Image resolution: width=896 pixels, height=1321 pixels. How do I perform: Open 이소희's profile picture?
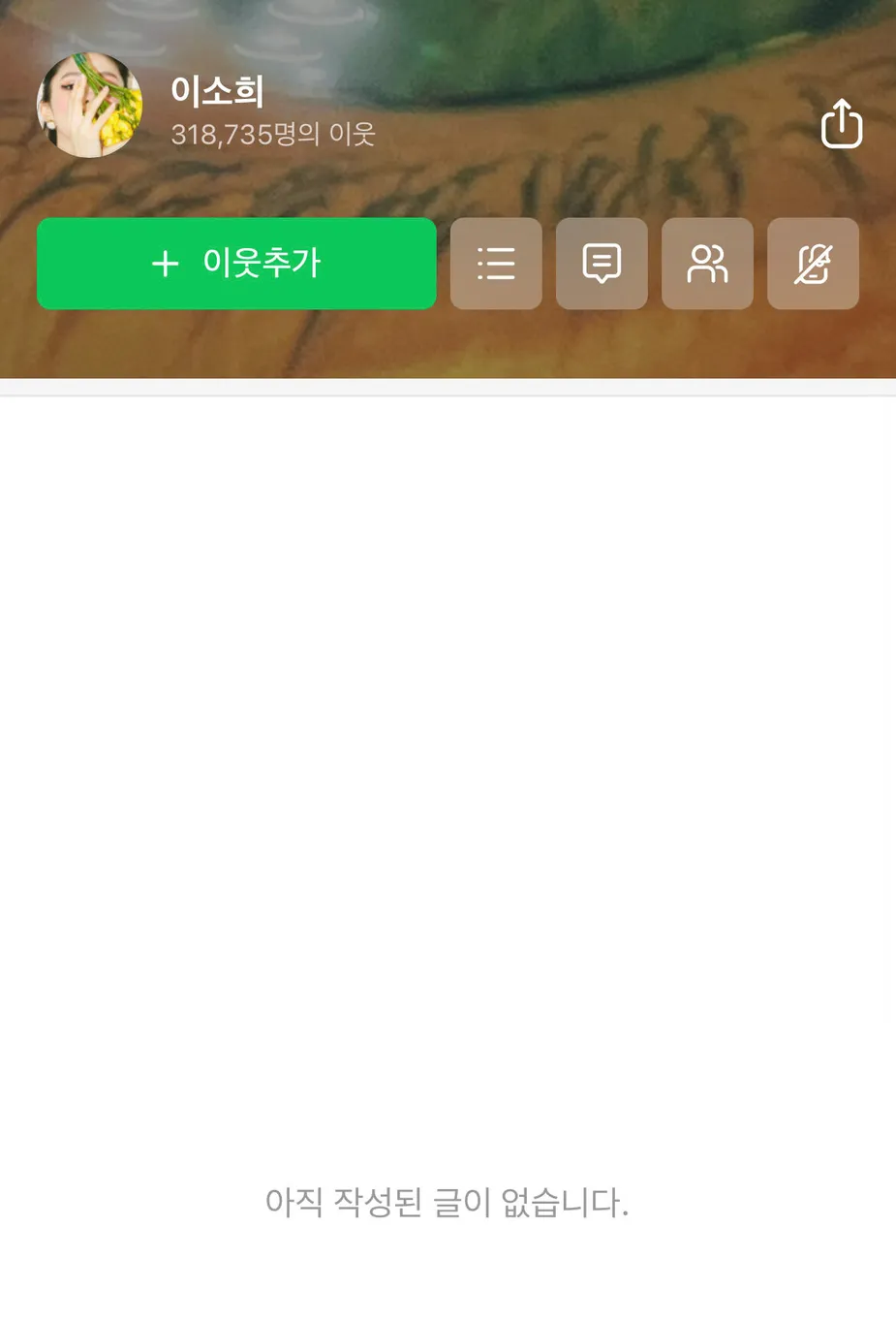[x=89, y=106]
